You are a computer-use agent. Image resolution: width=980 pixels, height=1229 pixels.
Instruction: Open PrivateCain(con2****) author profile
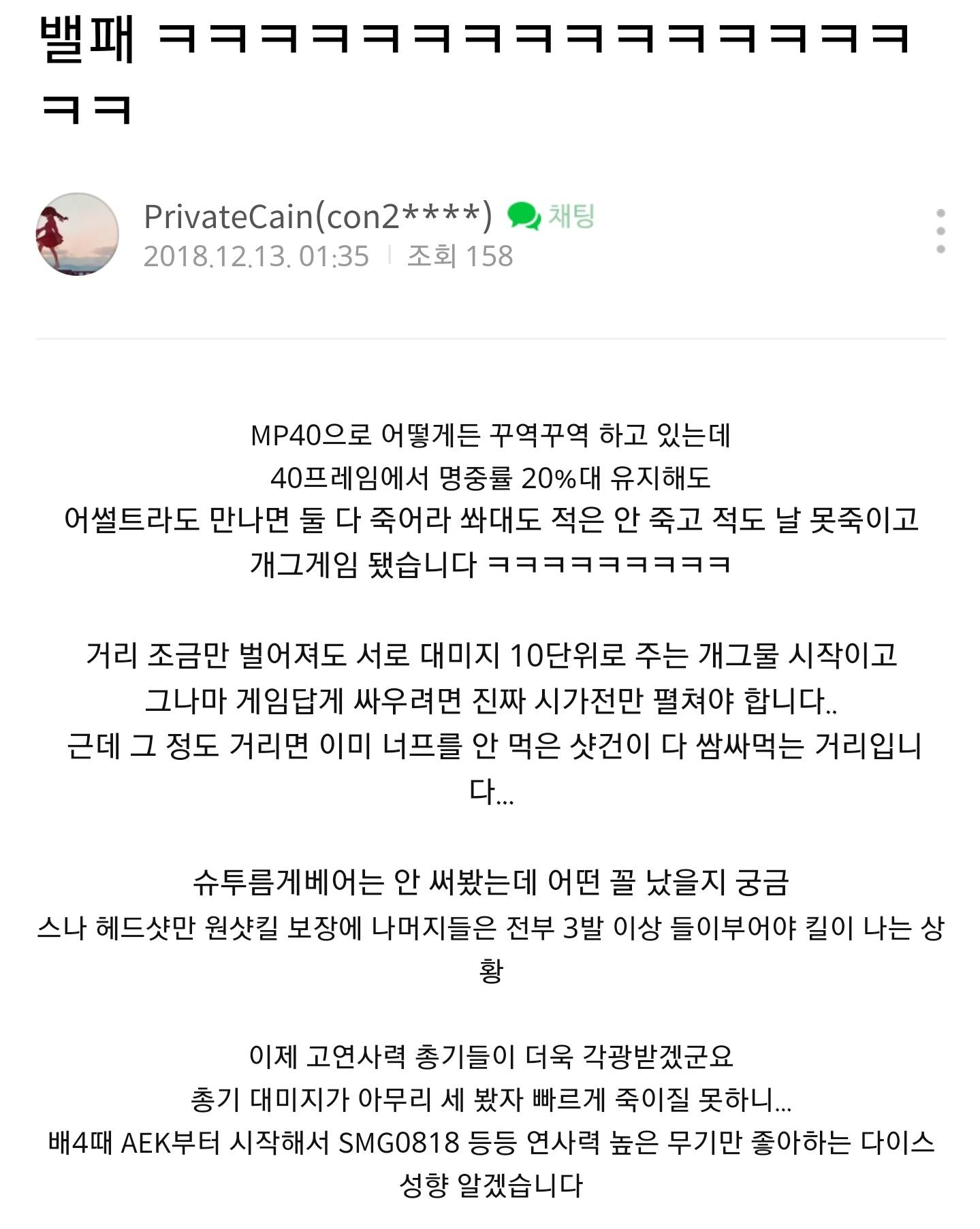[x=317, y=217]
